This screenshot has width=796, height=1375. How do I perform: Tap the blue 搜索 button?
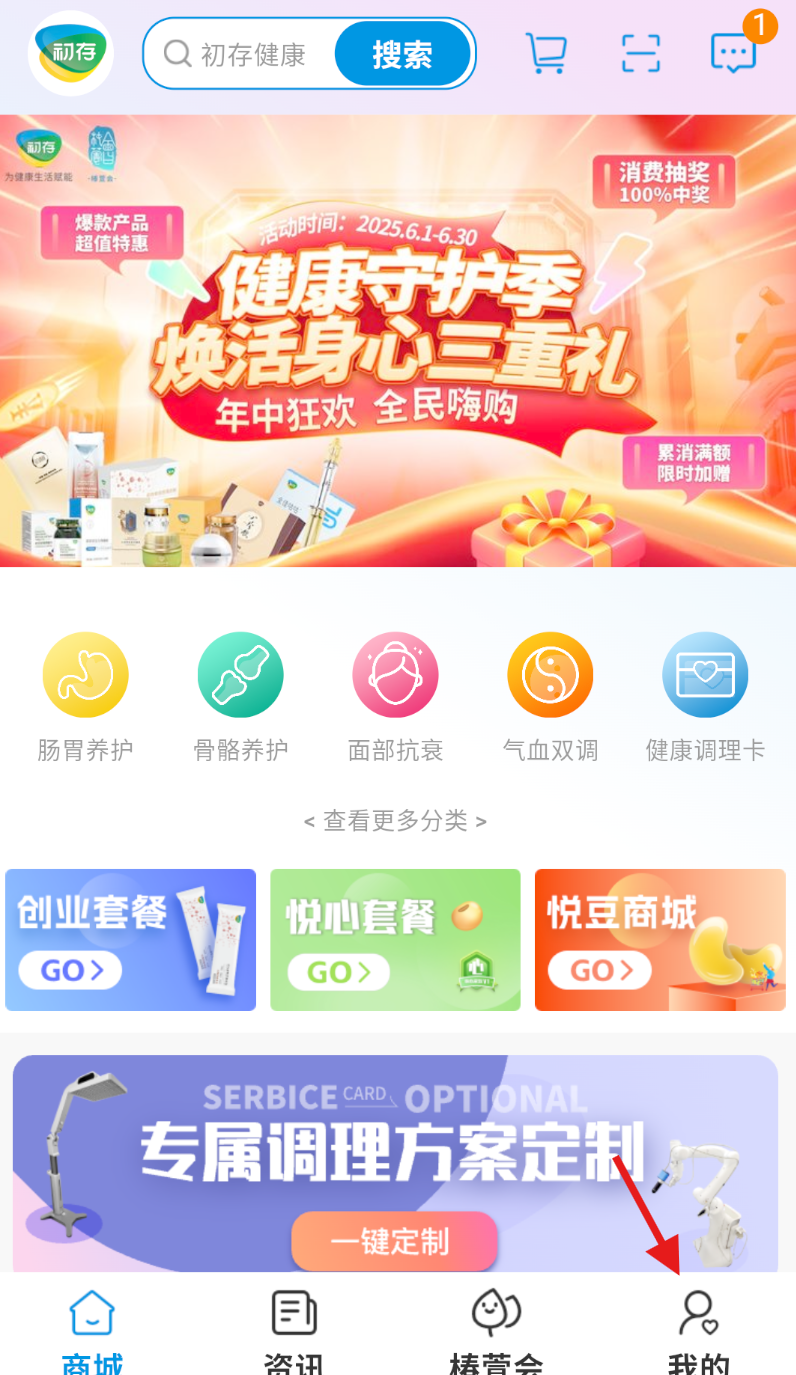pos(402,54)
